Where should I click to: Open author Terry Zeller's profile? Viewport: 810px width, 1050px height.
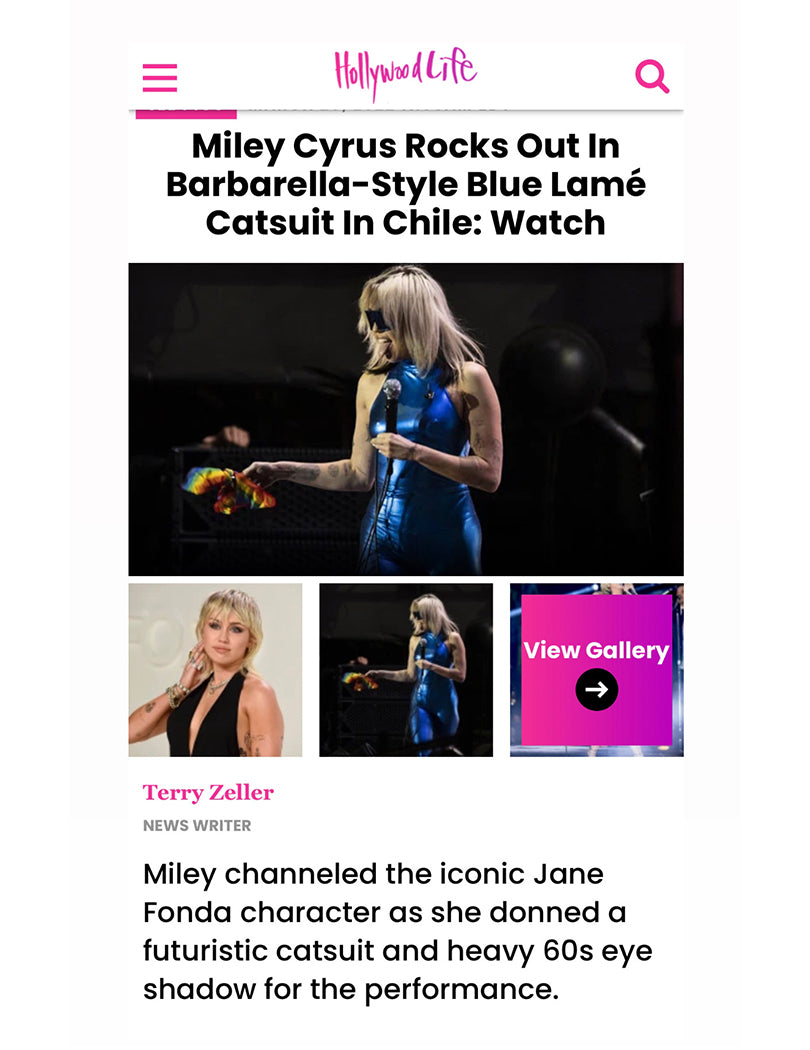208,793
